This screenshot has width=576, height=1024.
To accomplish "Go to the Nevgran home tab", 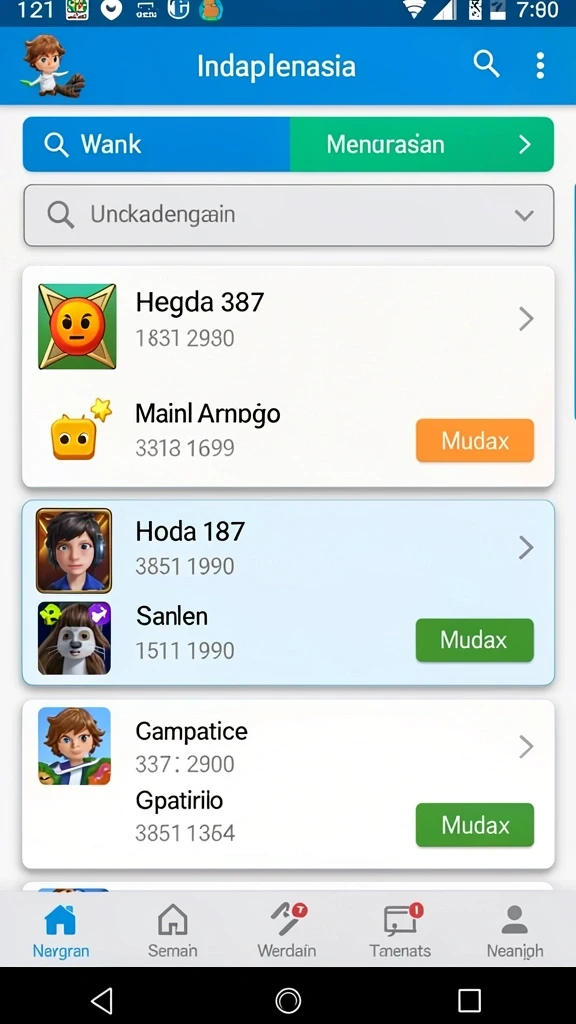I will (x=61, y=930).
